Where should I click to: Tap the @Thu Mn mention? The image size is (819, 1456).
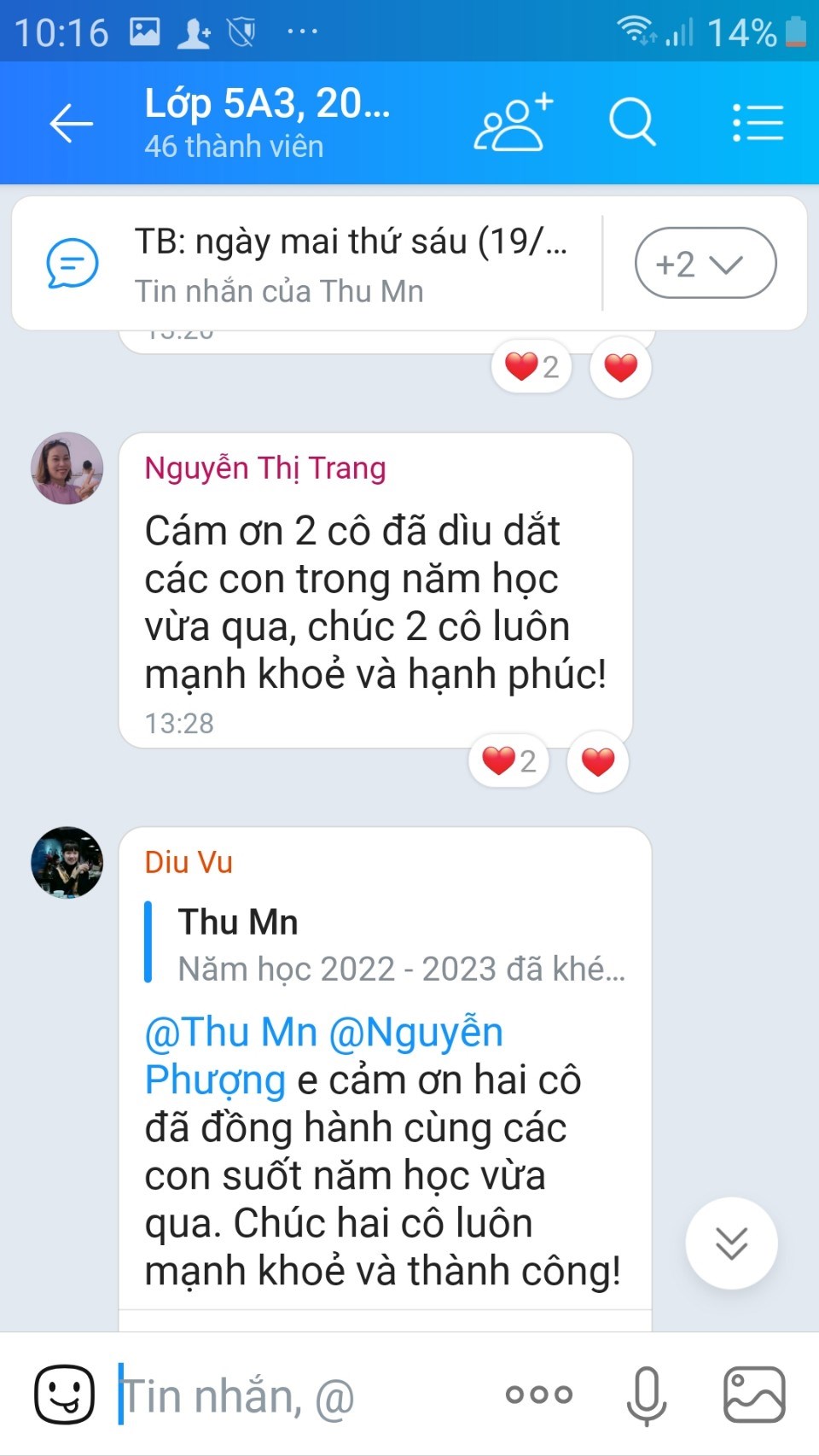click(230, 1033)
